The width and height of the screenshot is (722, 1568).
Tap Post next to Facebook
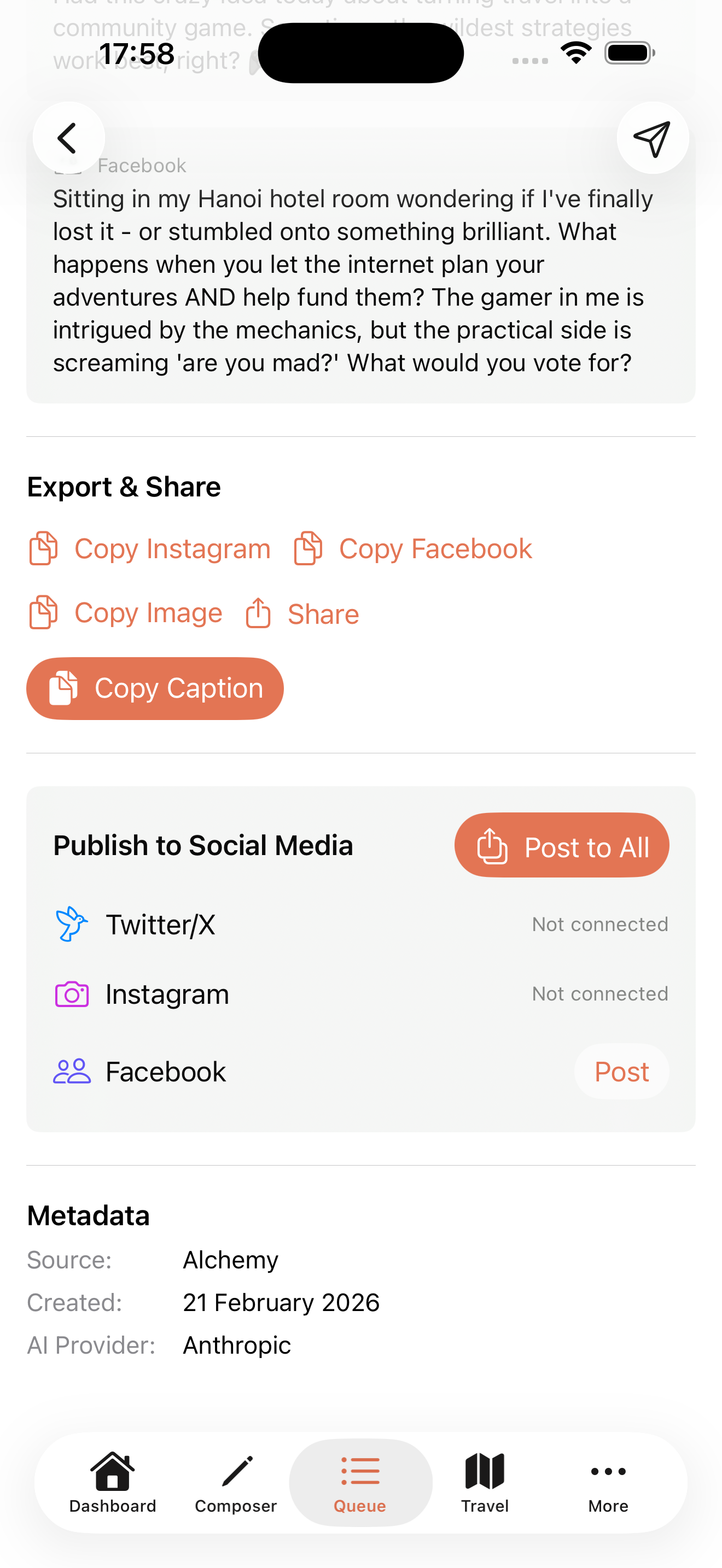pyautogui.click(x=620, y=1072)
